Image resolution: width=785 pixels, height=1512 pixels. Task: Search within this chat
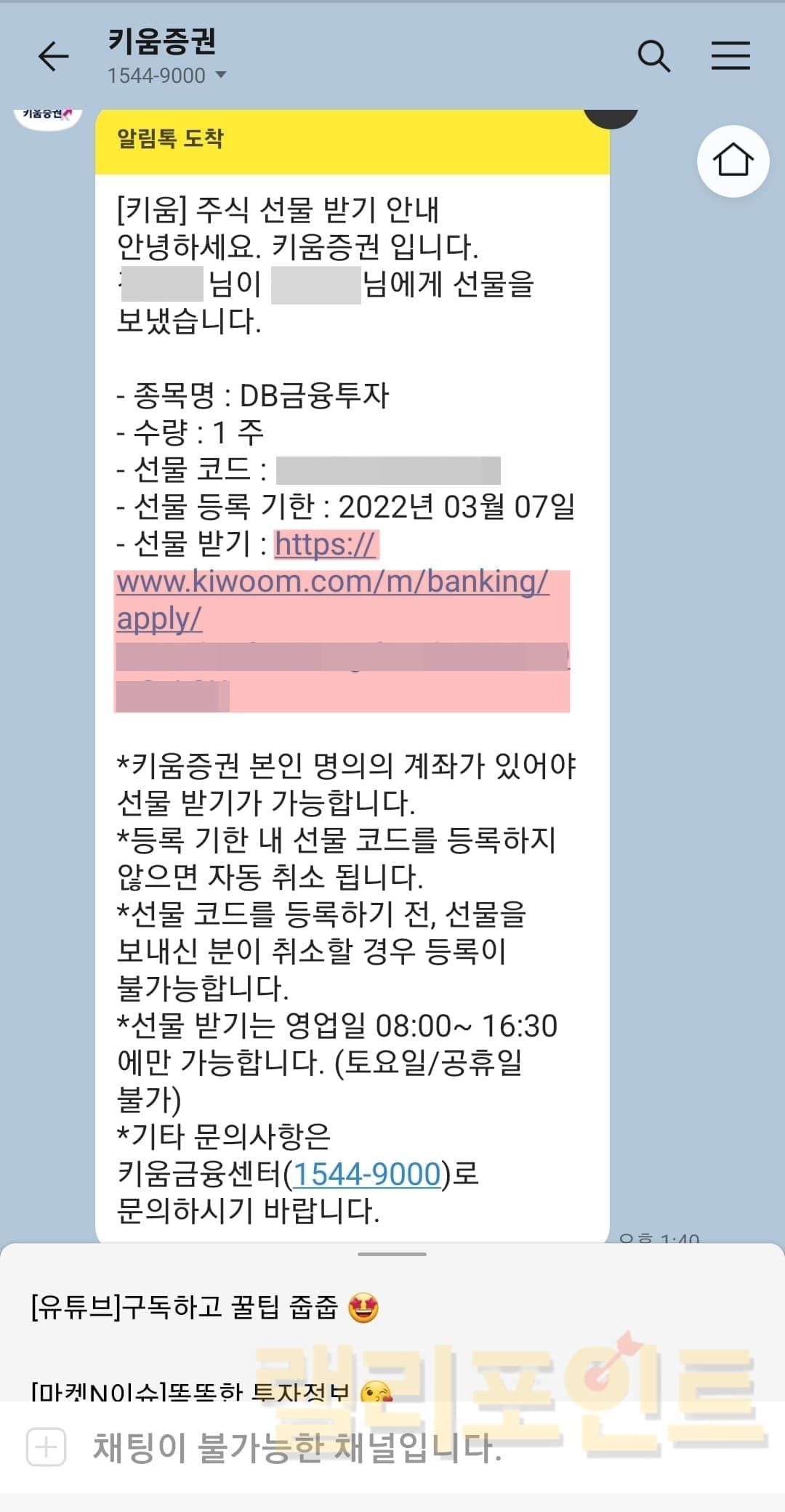coord(653,56)
